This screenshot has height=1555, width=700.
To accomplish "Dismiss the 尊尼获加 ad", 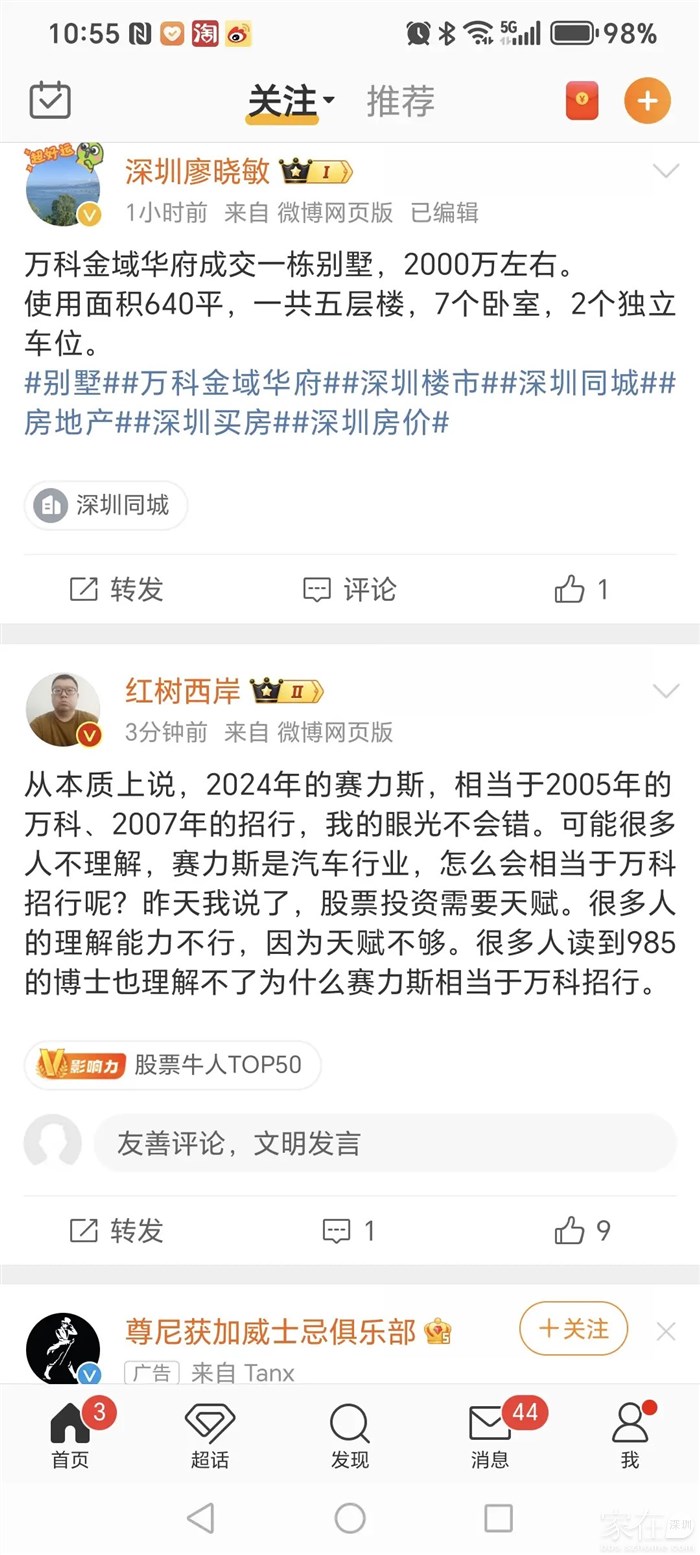I will (x=666, y=1331).
